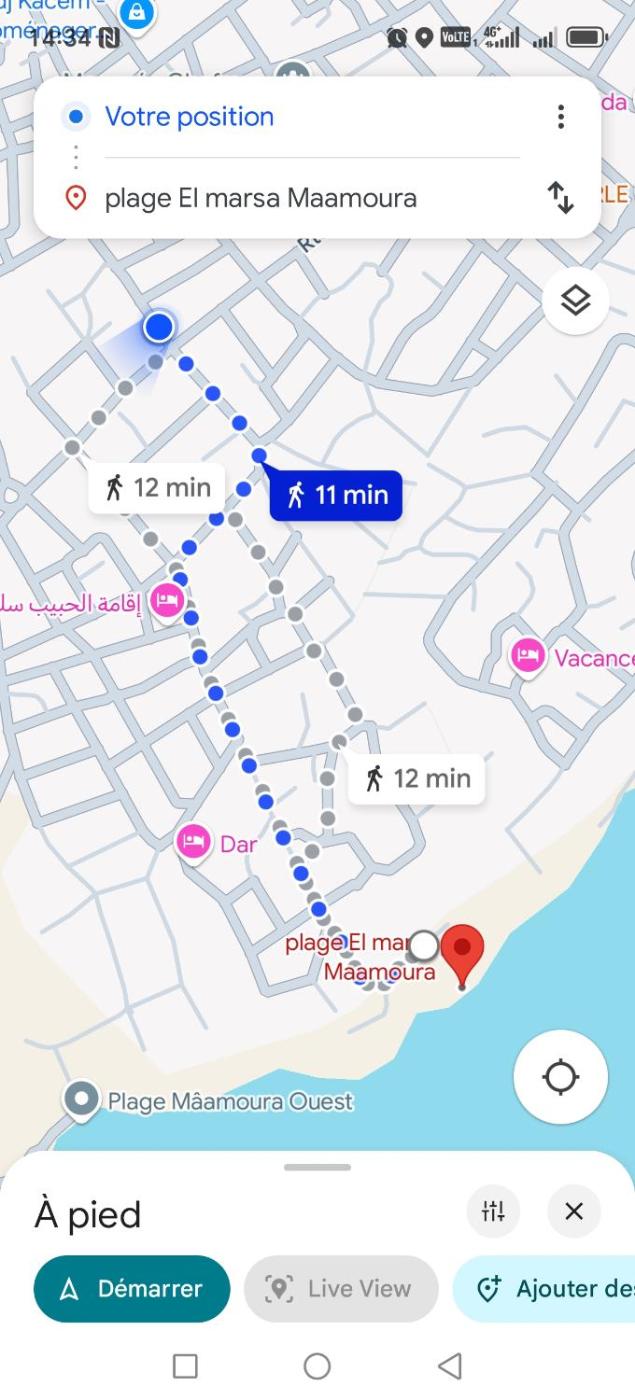Viewport: 635px width, 1400px height.
Task: Tap Démarrer to start navigation
Action: [x=132, y=1289]
